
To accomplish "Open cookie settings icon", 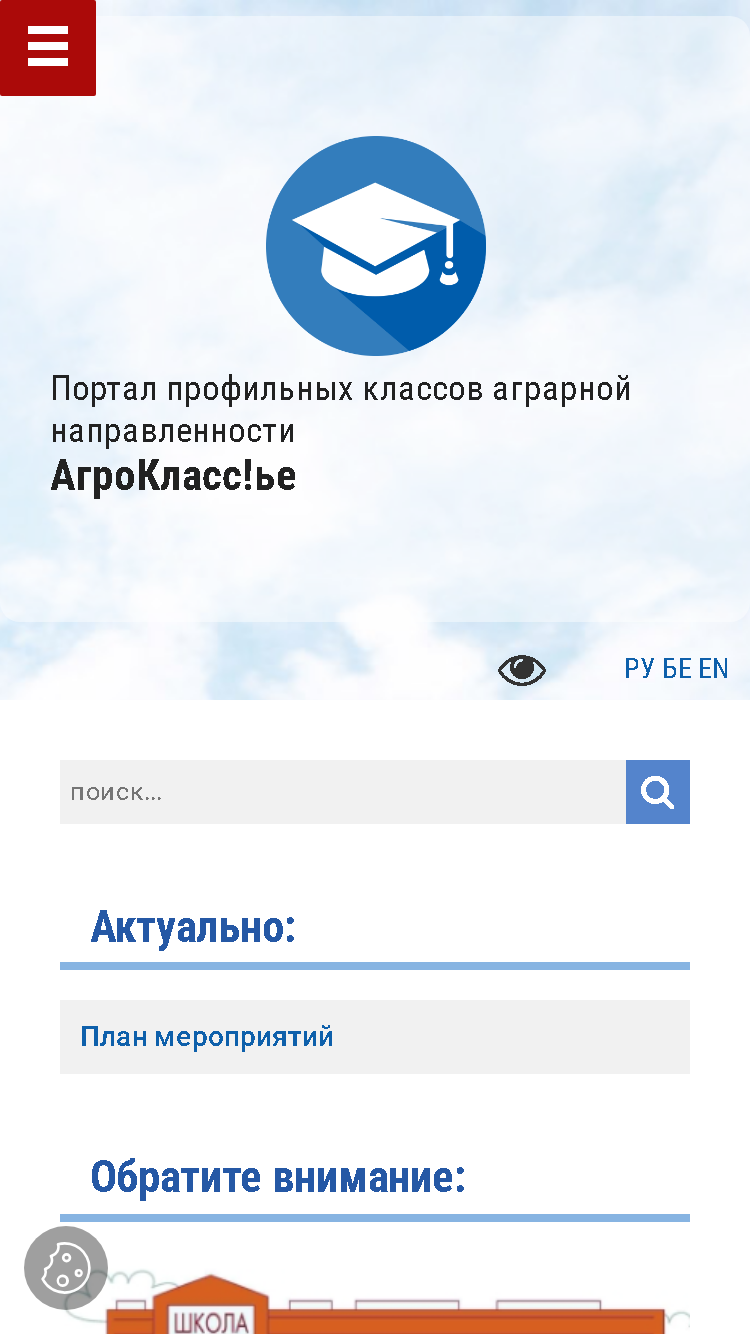I will pos(66,1268).
